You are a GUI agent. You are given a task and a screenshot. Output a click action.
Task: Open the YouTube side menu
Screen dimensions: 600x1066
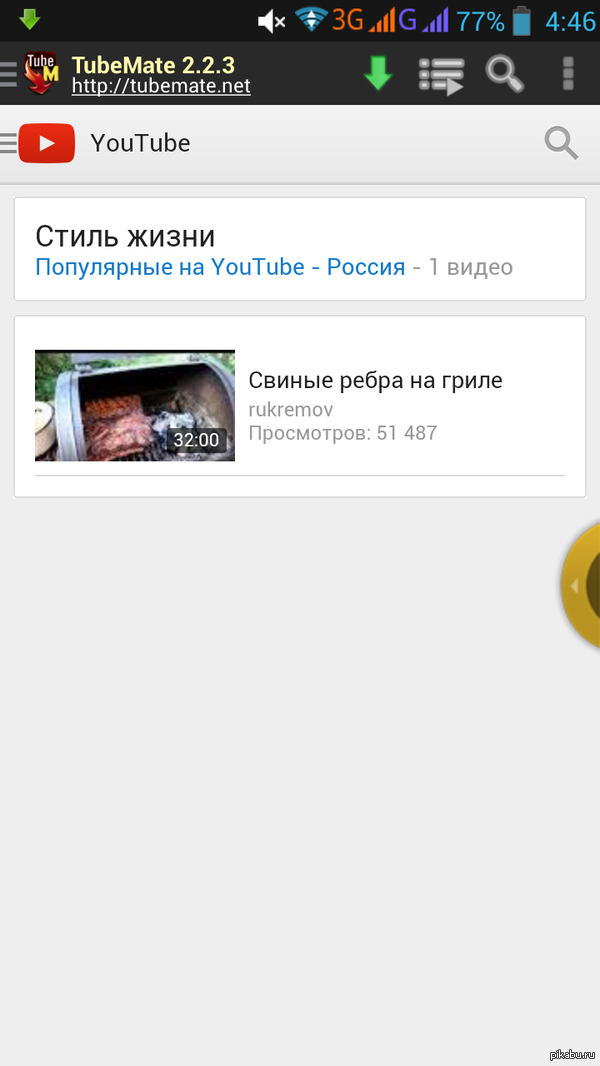click(10, 144)
